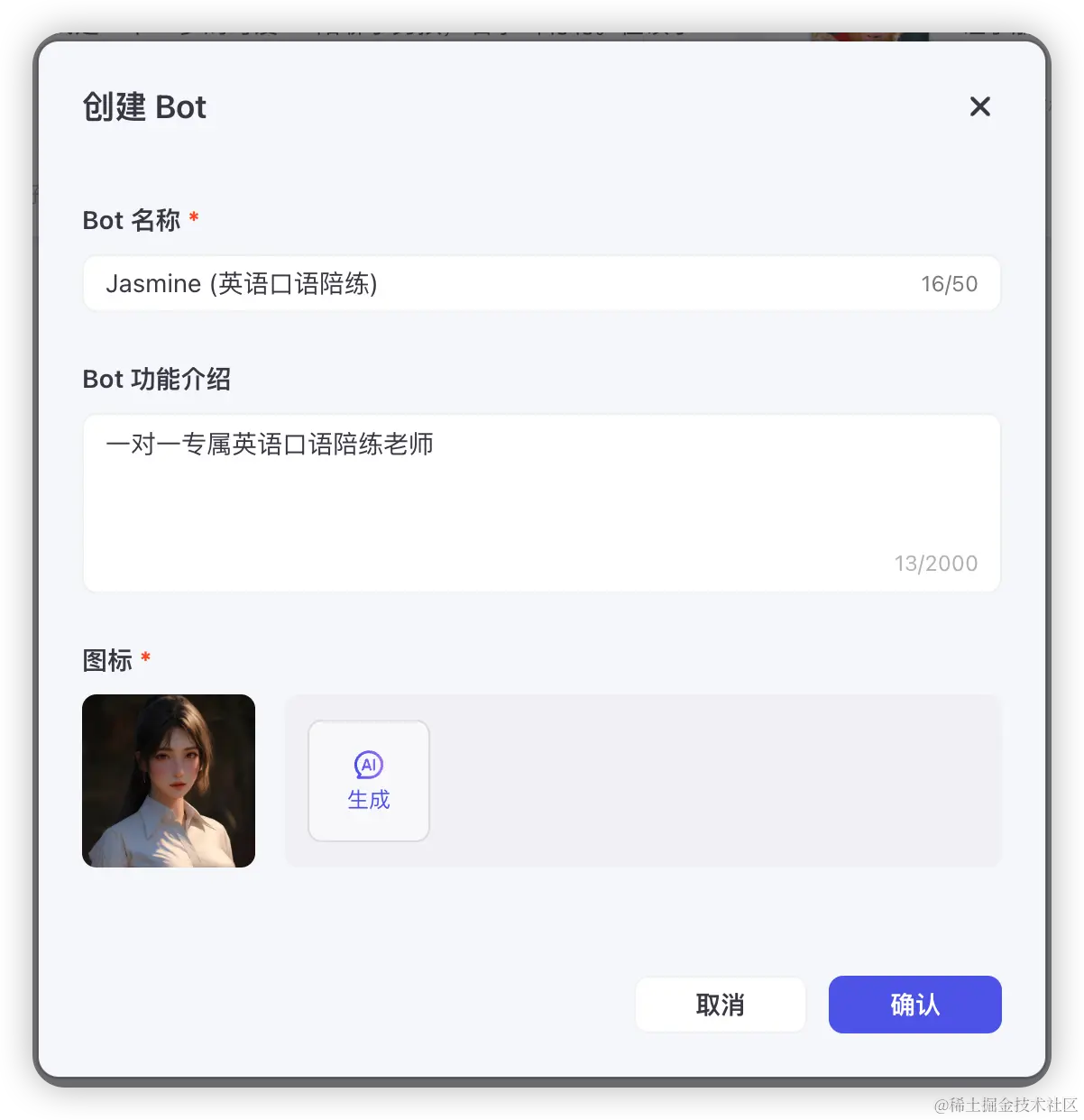Cancel with the 取消 button
Viewport: 1084px width, 1120px height.
coord(720,1005)
